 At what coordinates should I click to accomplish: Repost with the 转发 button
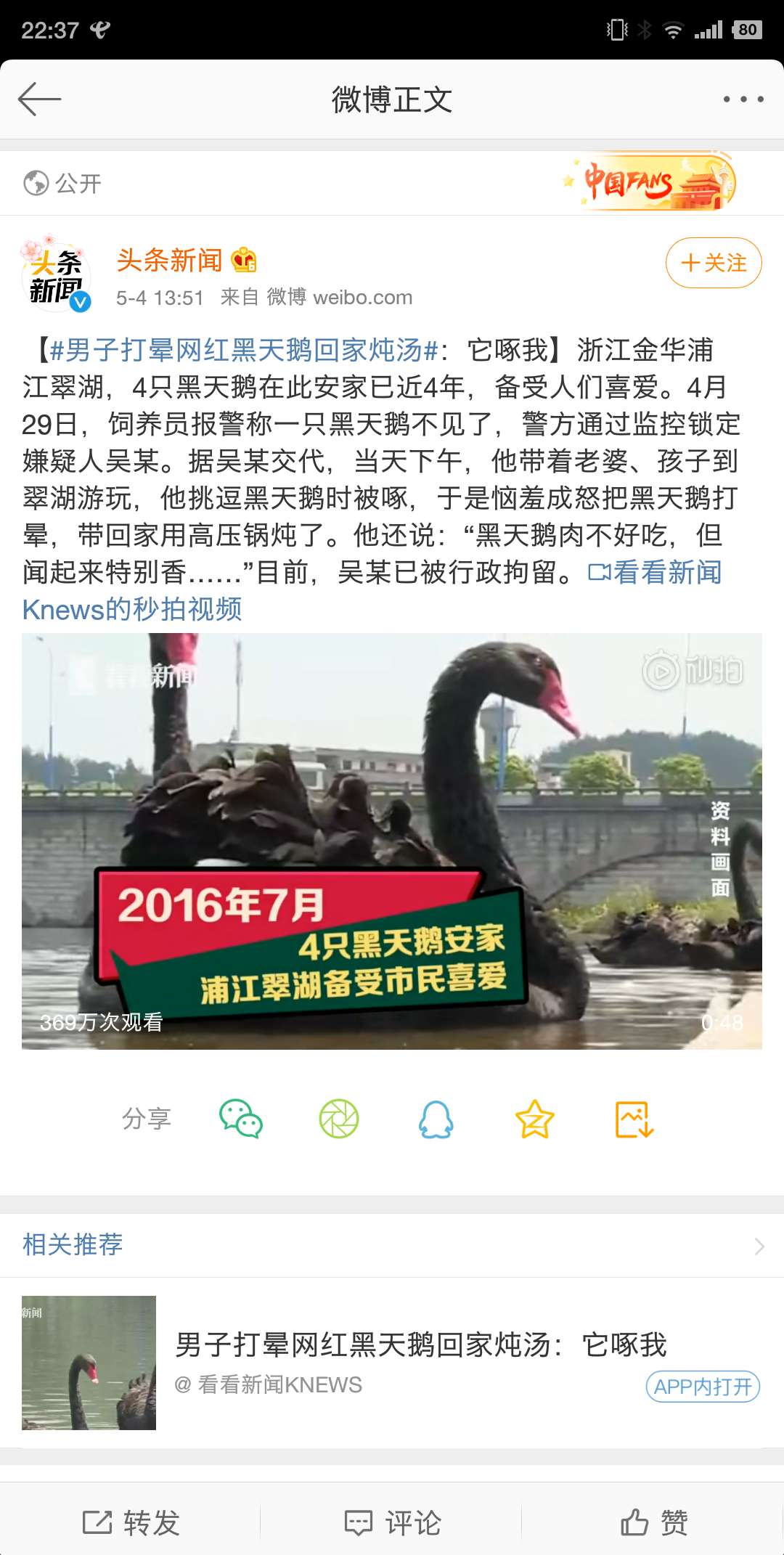[131, 1522]
